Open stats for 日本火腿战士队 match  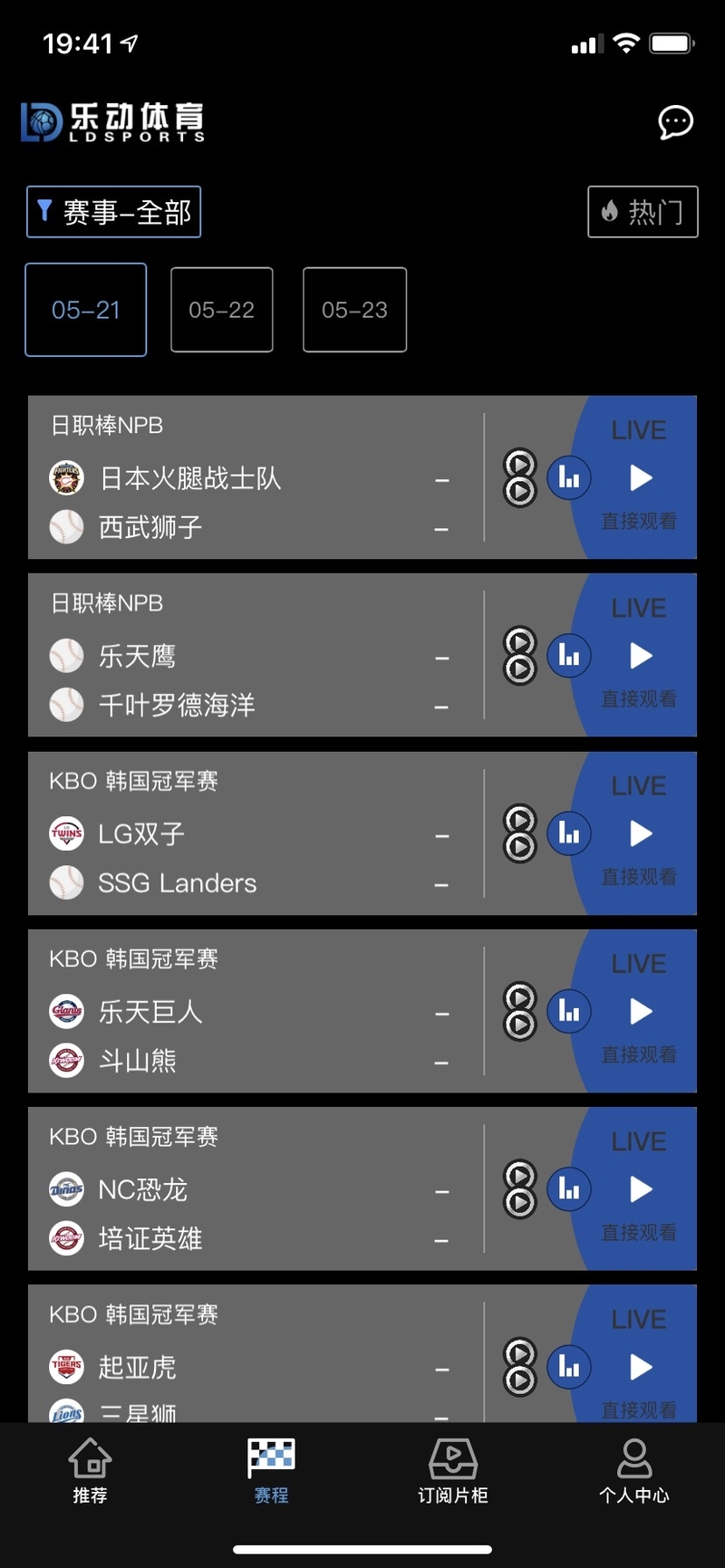(569, 477)
